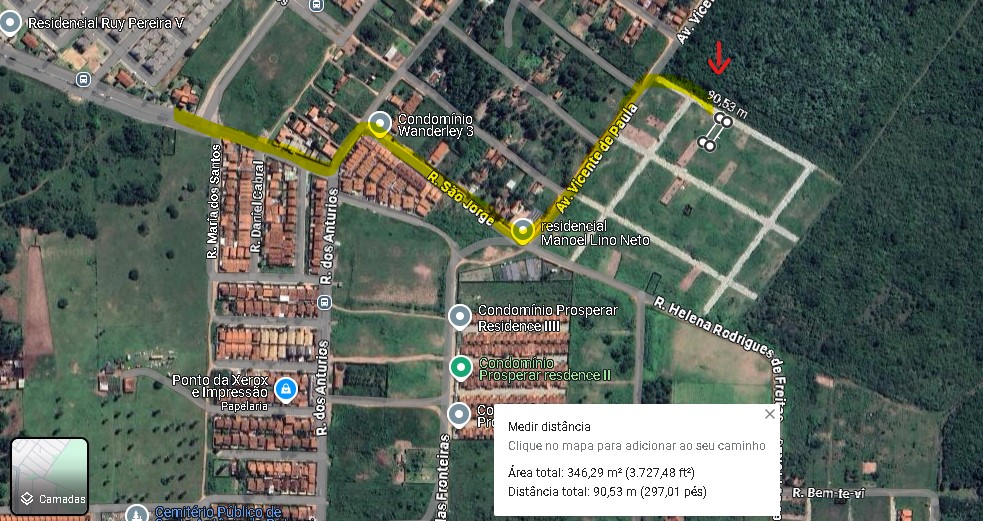This screenshot has height=521, width=983.
Task: Tap the Cemitério Público place marker
Action: 138,514
